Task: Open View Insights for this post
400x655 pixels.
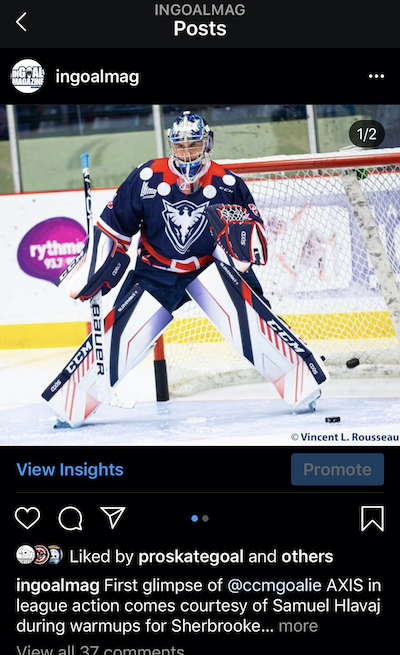Action: pos(70,470)
